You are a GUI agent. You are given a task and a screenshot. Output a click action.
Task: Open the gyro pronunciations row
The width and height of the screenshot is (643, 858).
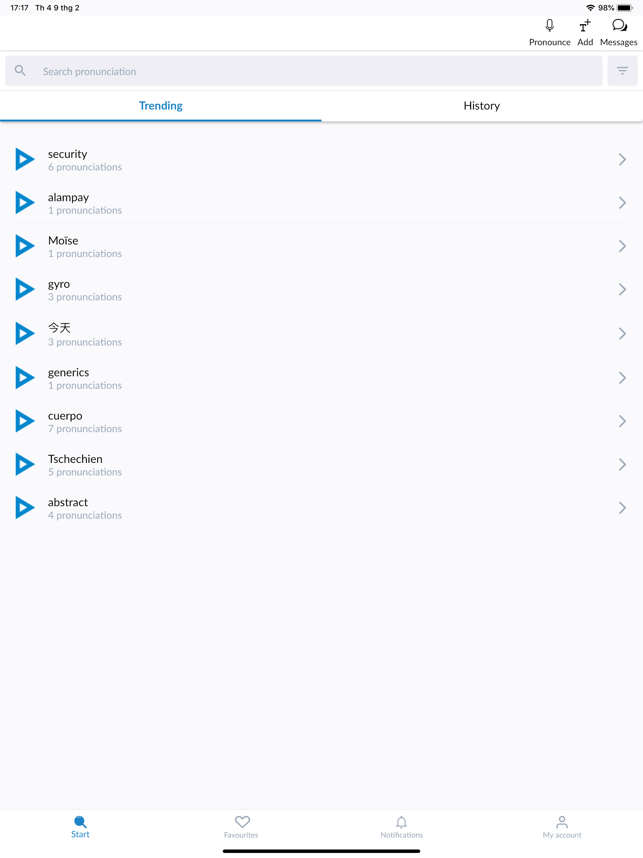tap(320, 289)
